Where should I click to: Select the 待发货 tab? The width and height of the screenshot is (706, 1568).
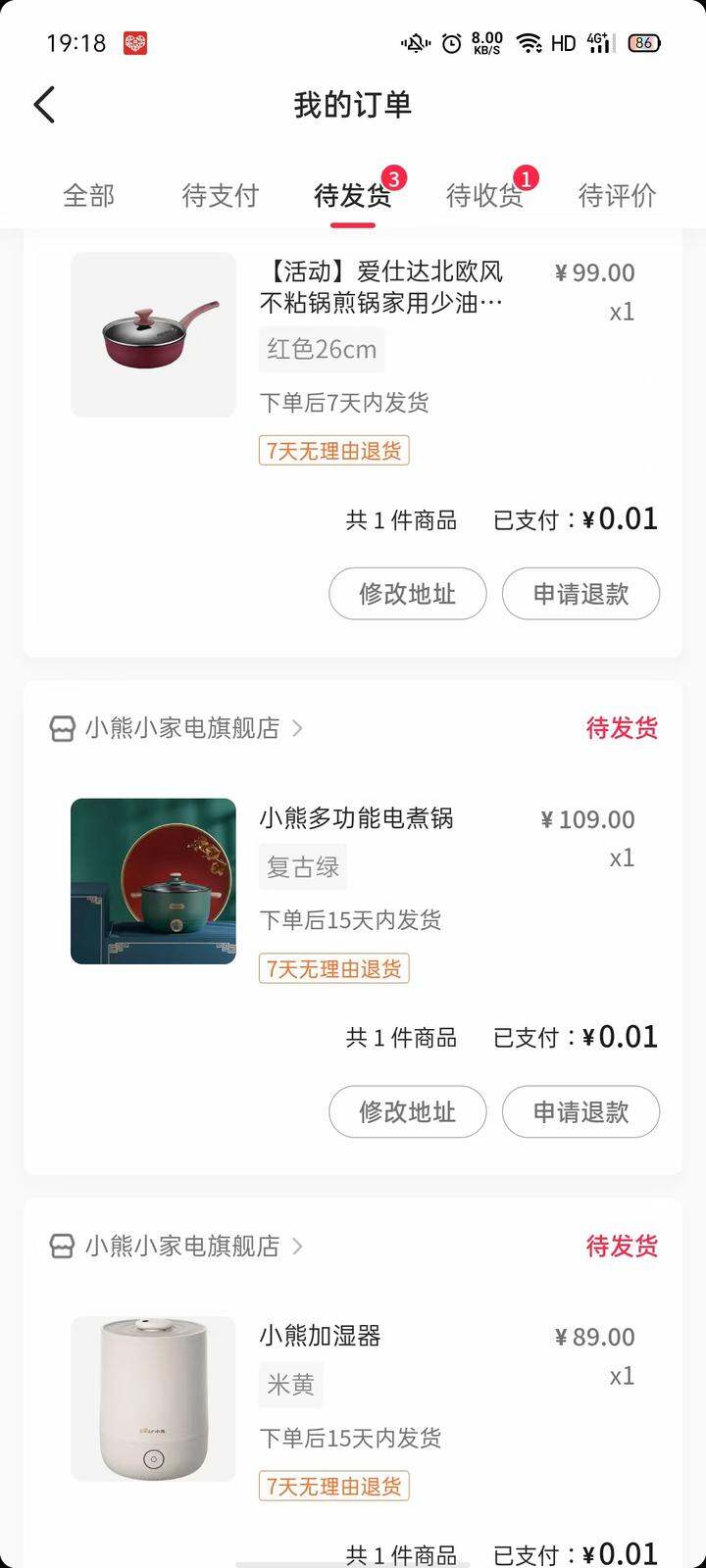[352, 195]
